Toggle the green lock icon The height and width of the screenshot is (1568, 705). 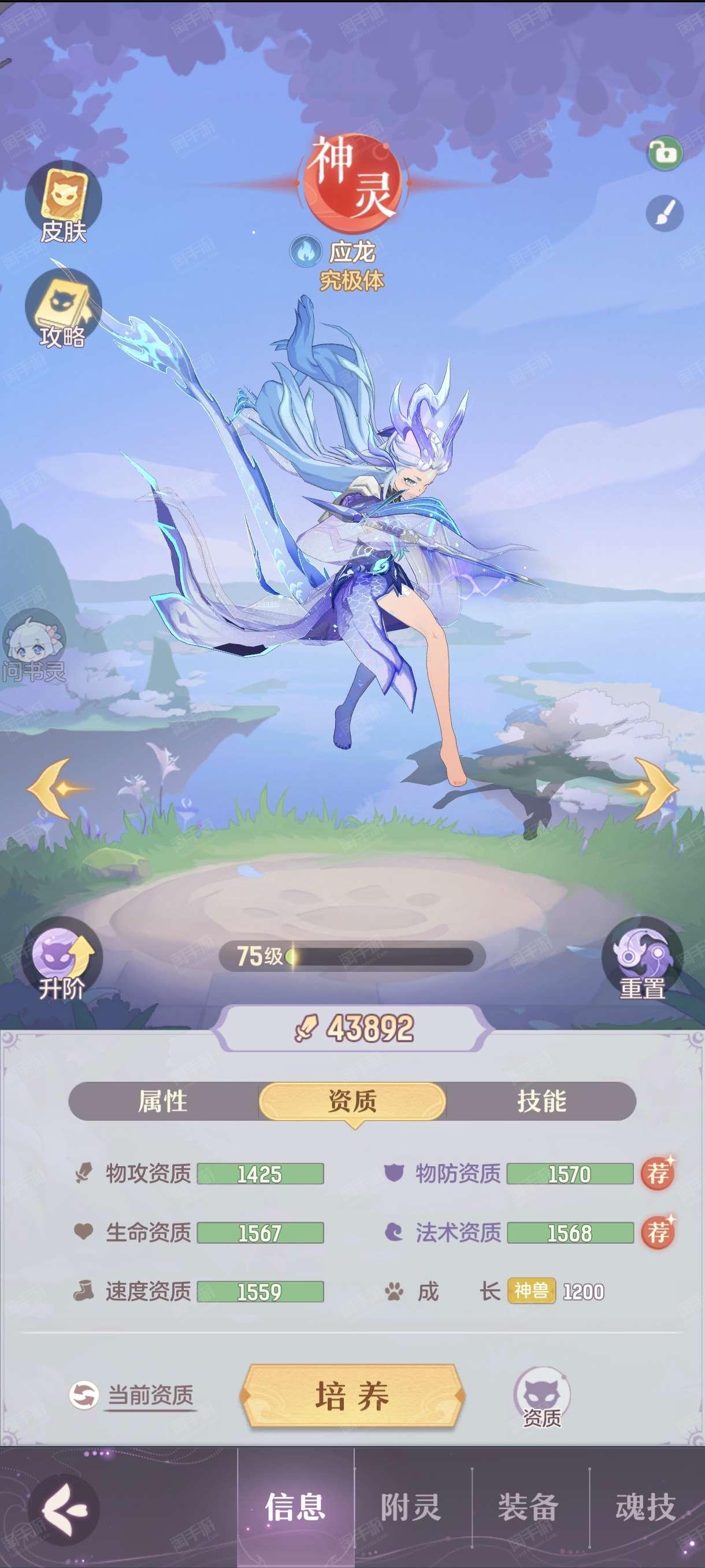pos(664,152)
